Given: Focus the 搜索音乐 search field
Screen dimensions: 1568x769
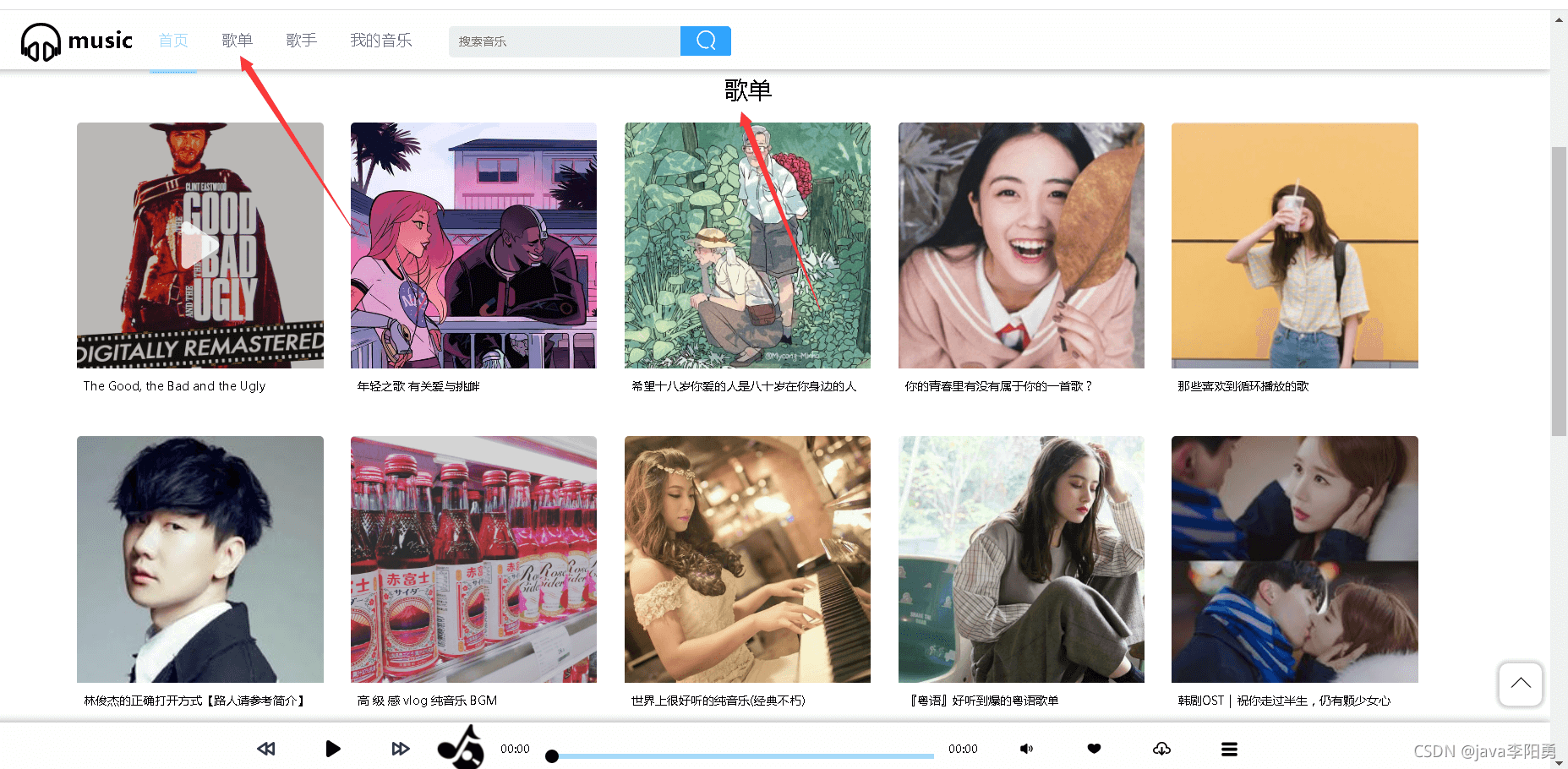Looking at the screenshot, I should point(564,41).
